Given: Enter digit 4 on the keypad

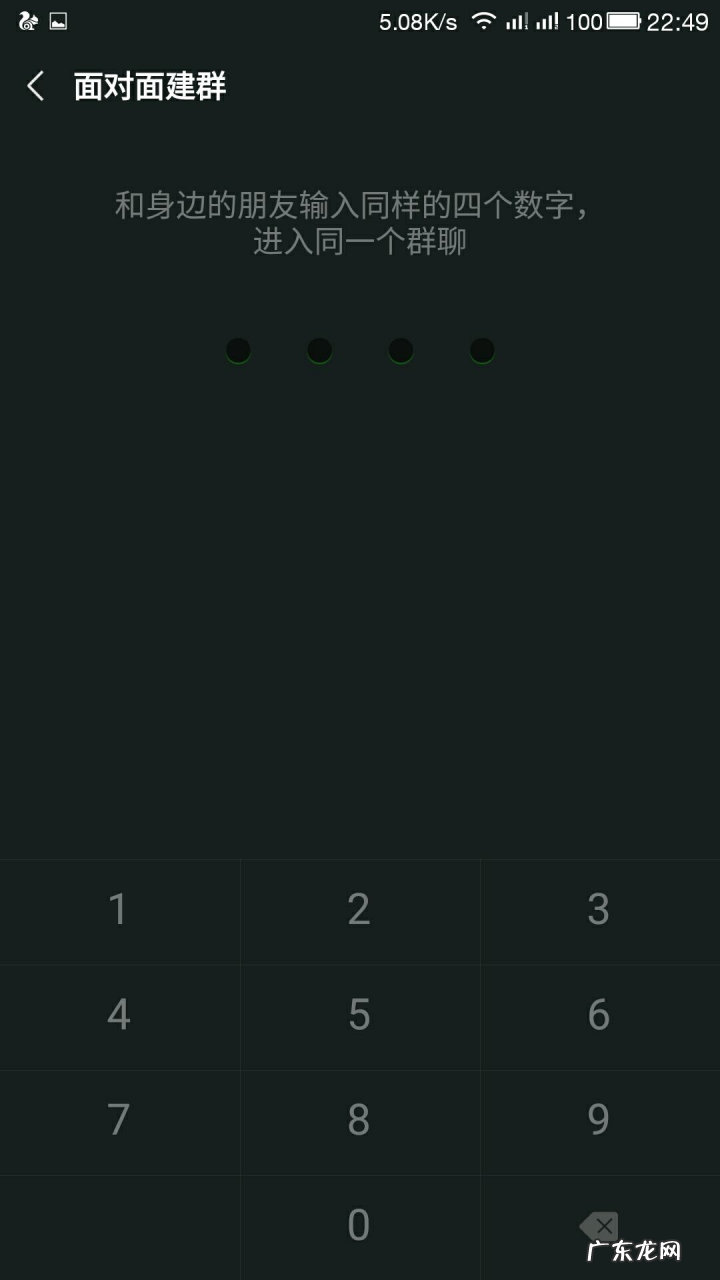Looking at the screenshot, I should 119,1015.
